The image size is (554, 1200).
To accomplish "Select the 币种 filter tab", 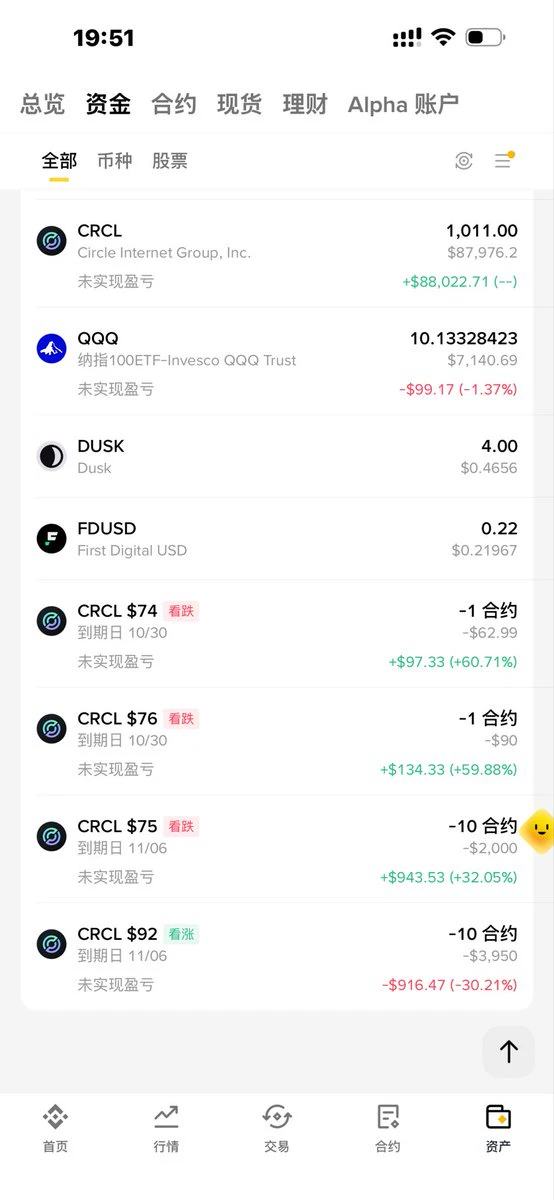I will point(114,161).
